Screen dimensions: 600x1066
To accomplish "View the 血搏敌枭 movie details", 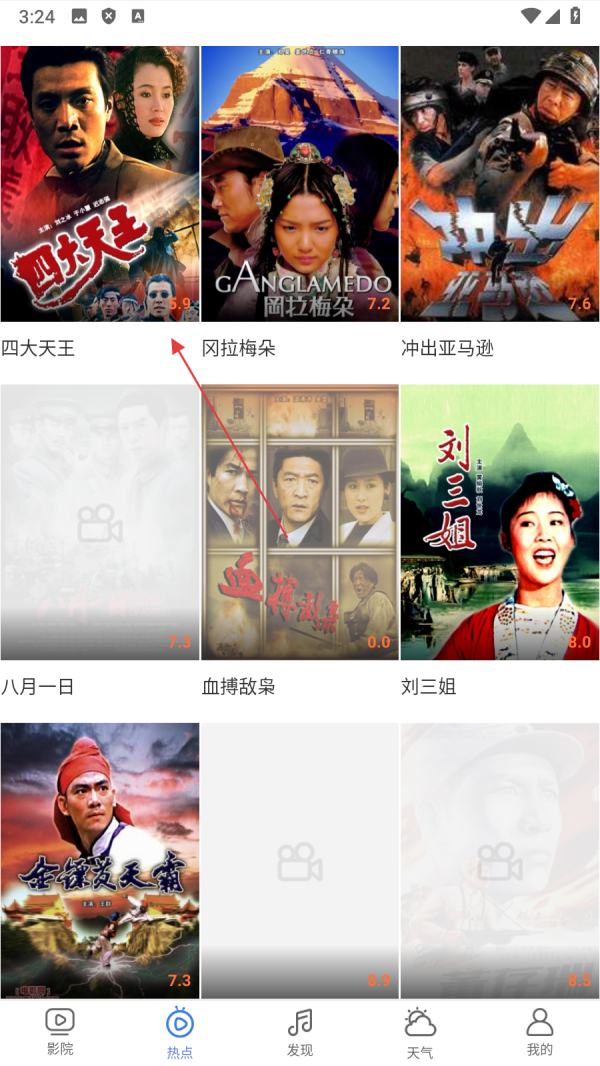I will click(300, 522).
